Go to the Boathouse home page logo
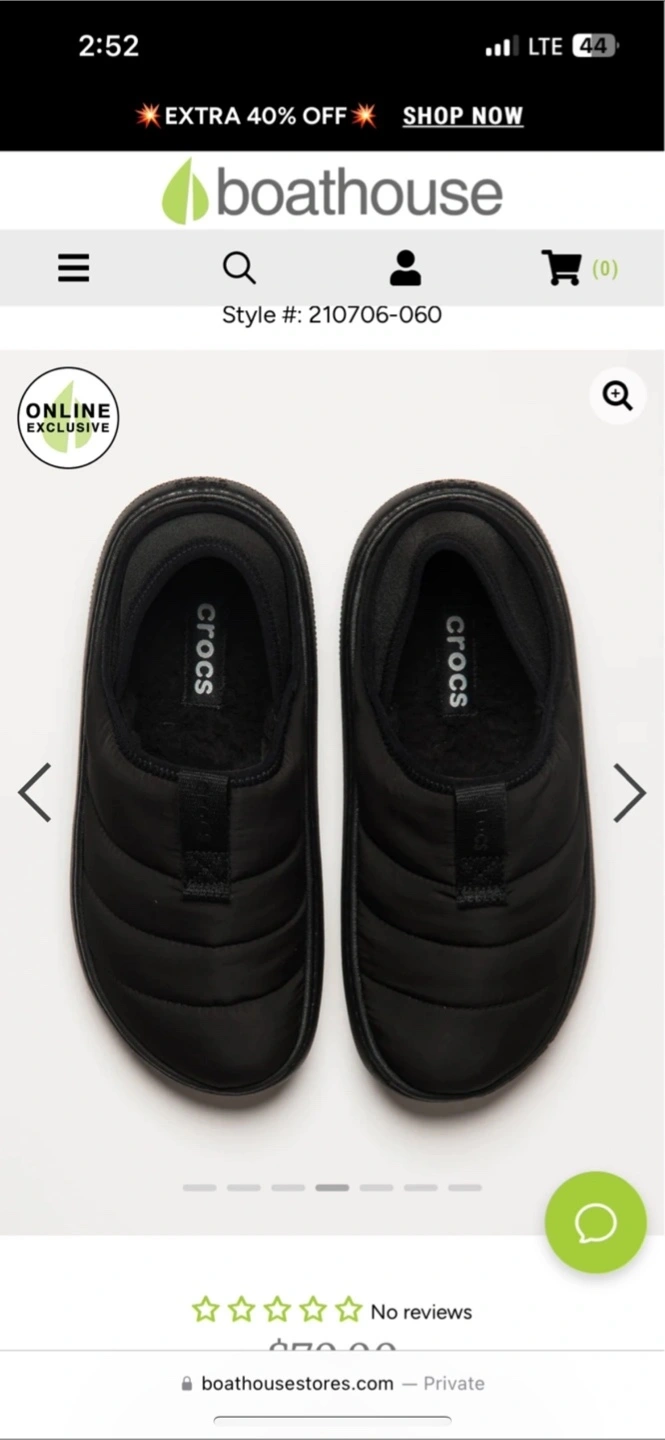This screenshot has width=665, height=1440. pyautogui.click(x=332, y=191)
